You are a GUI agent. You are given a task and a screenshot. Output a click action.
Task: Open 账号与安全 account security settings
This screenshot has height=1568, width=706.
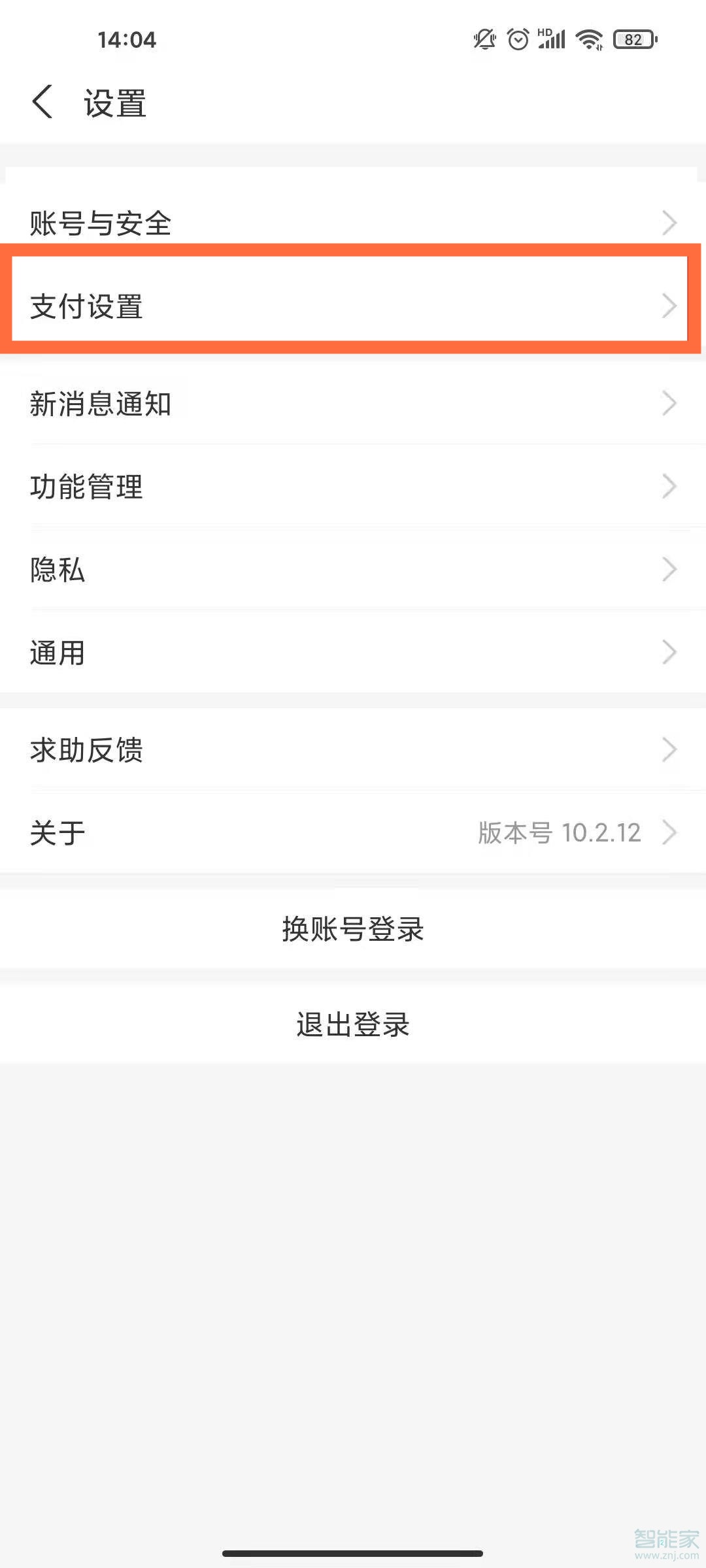tap(353, 223)
